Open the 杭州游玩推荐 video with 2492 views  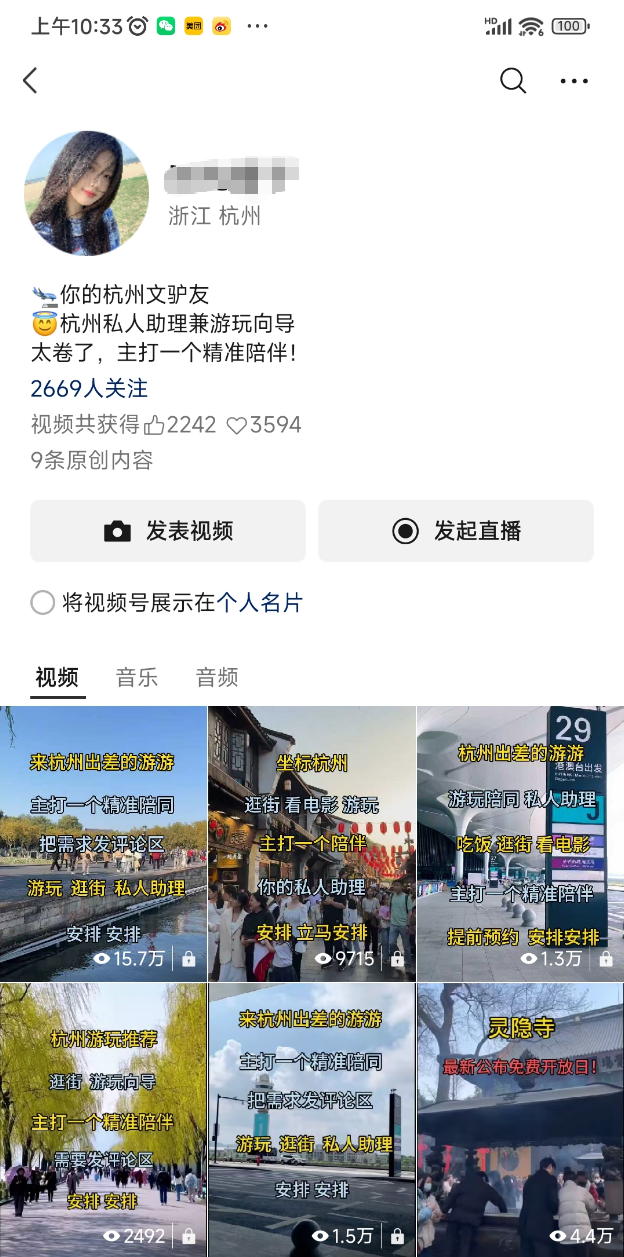103,1119
